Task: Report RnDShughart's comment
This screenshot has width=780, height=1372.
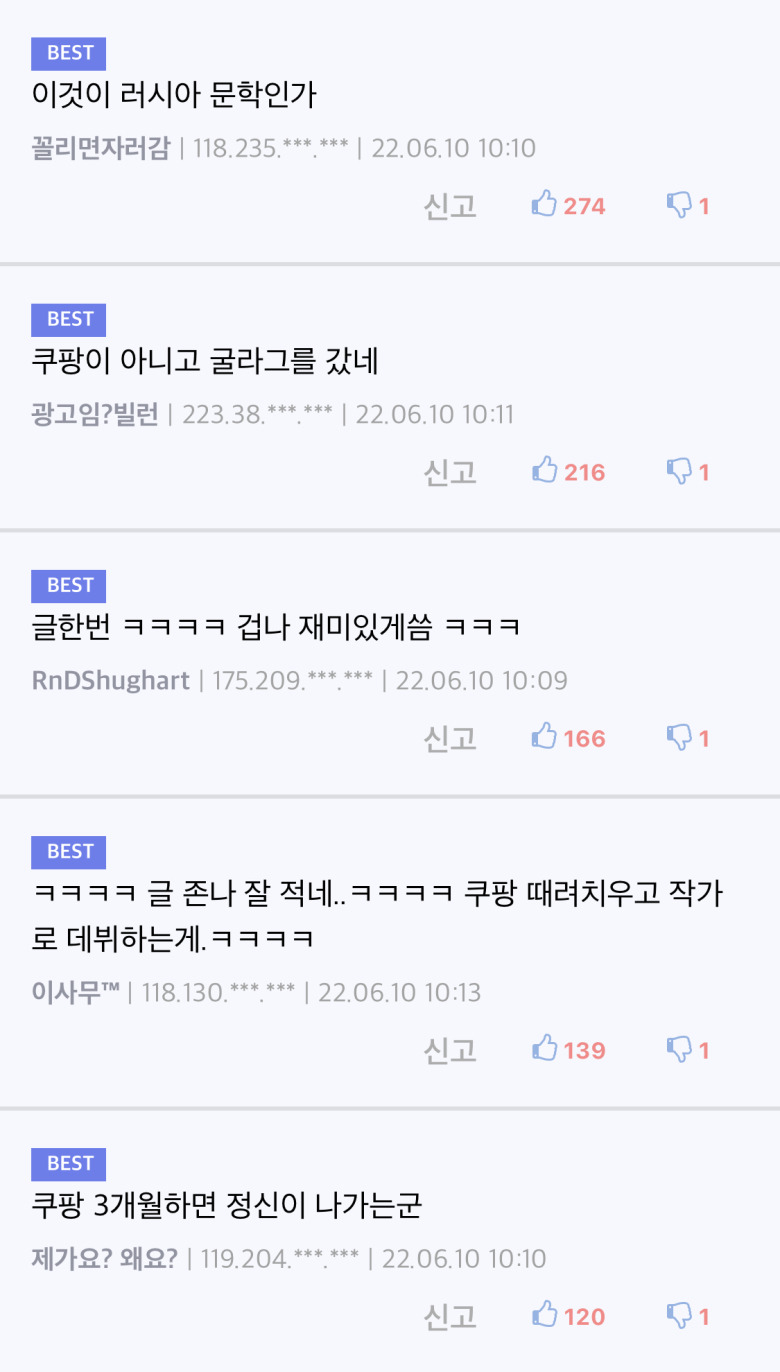Action: [x=450, y=738]
